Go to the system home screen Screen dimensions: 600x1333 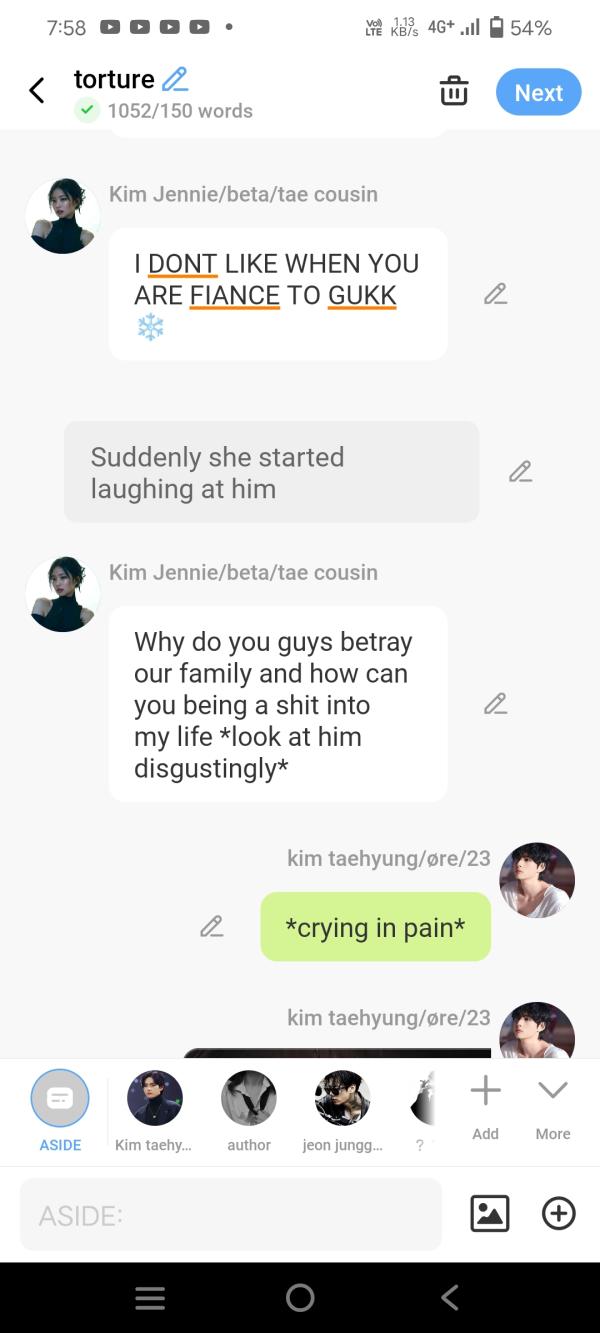[300, 1298]
